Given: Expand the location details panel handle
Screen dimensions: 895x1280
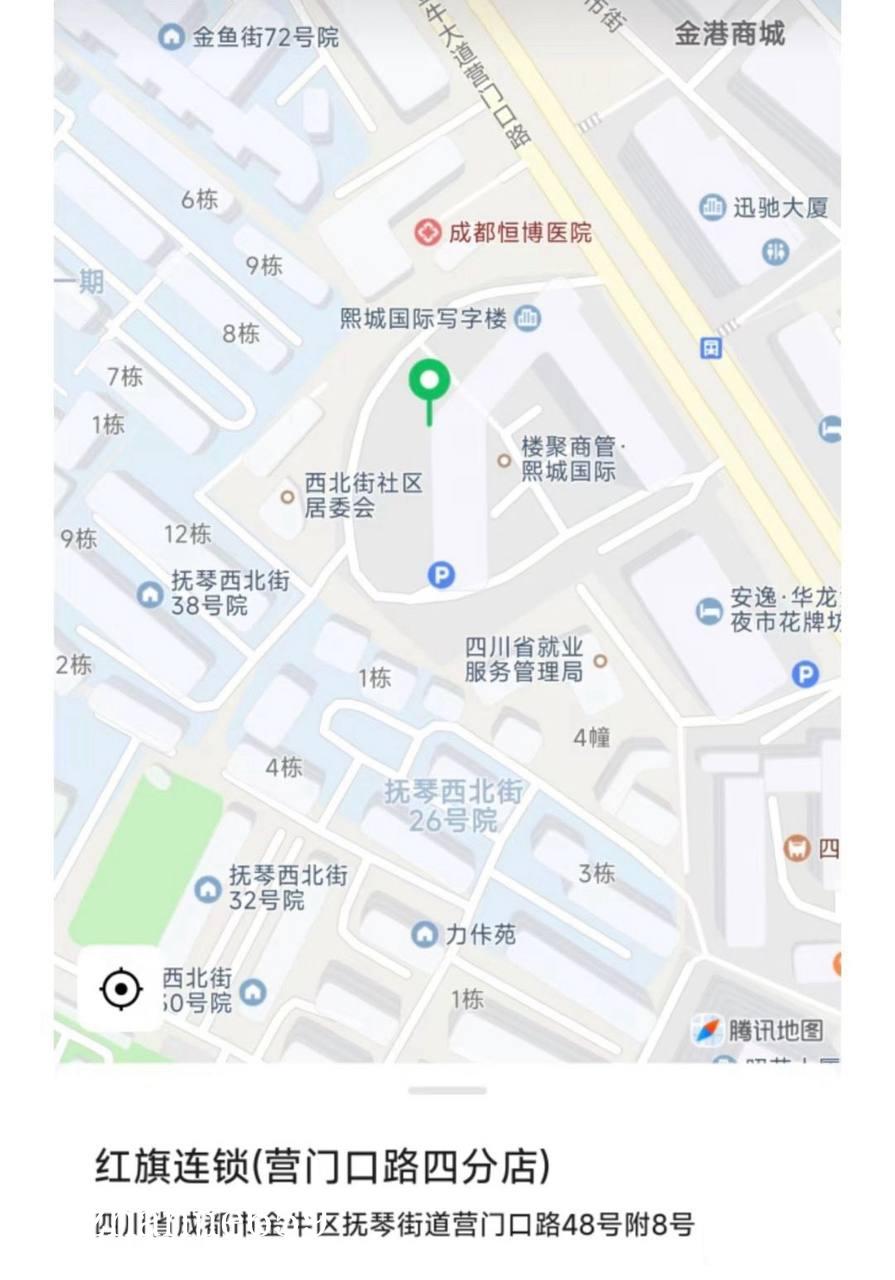Looking at the screenshot, I should (x=447, y=1090).
